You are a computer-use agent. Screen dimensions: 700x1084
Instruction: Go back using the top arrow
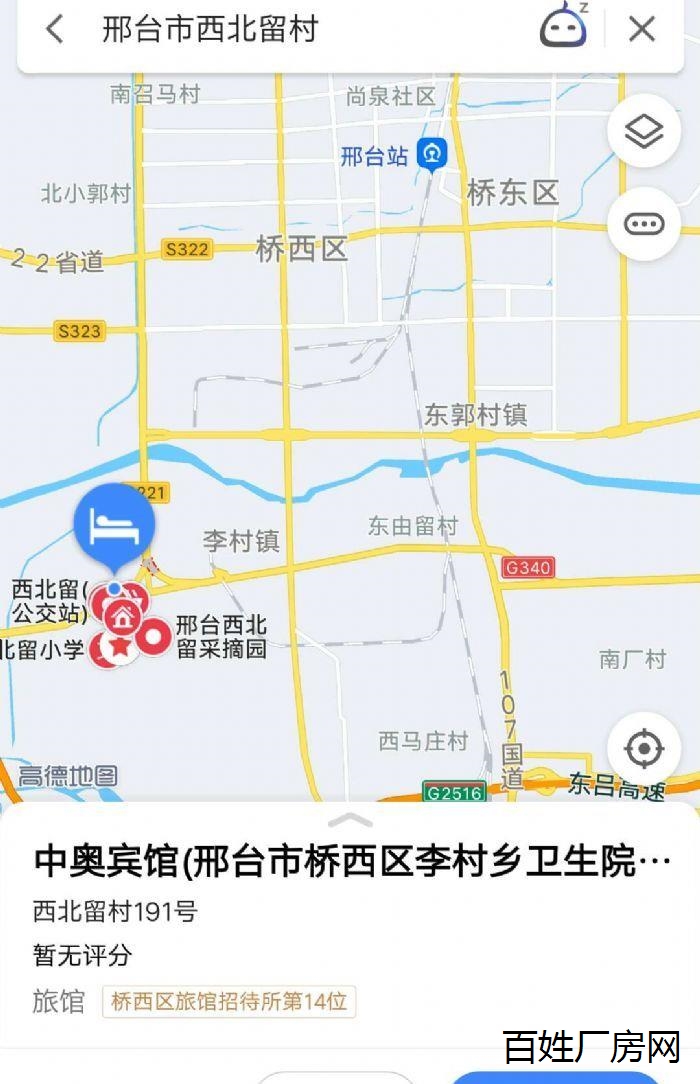55,29
